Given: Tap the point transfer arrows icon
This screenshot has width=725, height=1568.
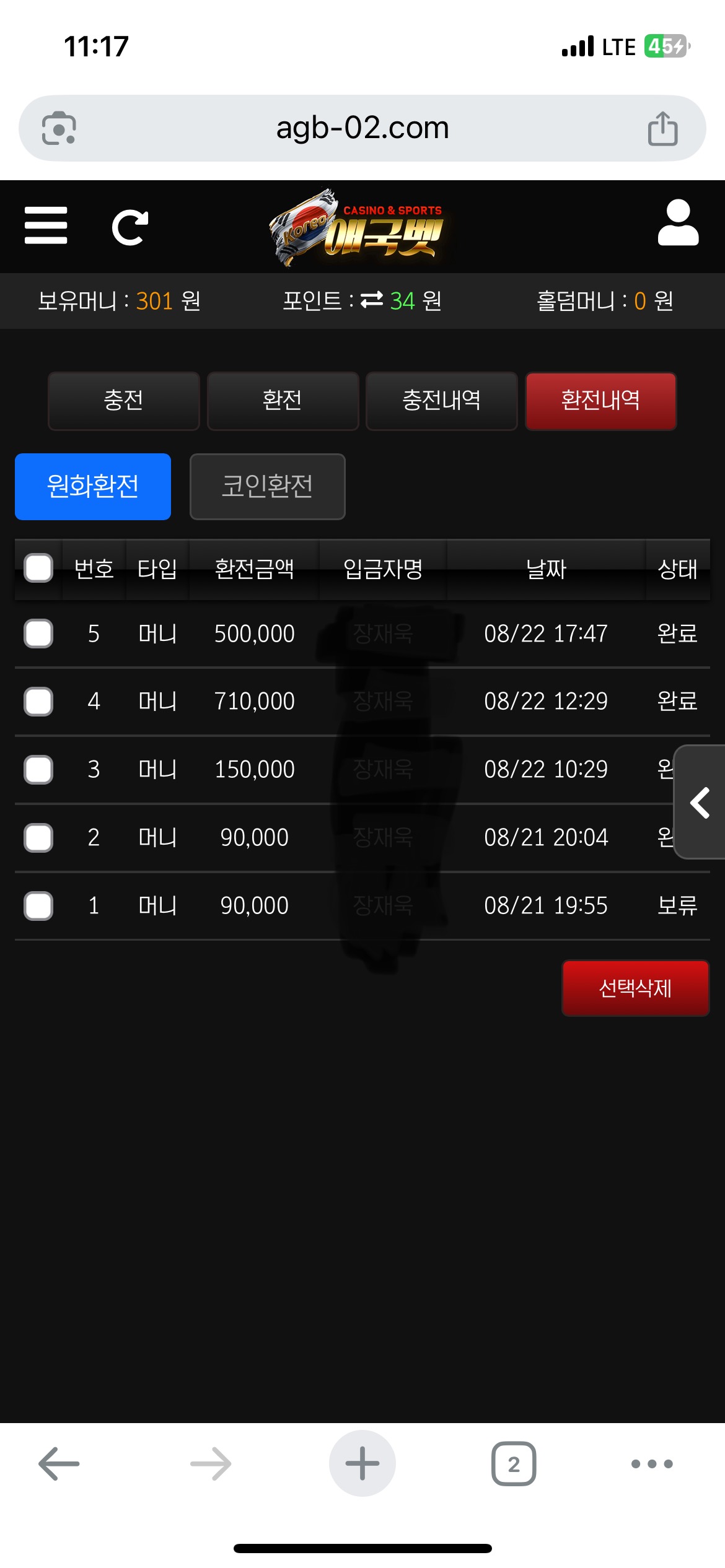Looking at the screenshot, I should pos(372,300).
